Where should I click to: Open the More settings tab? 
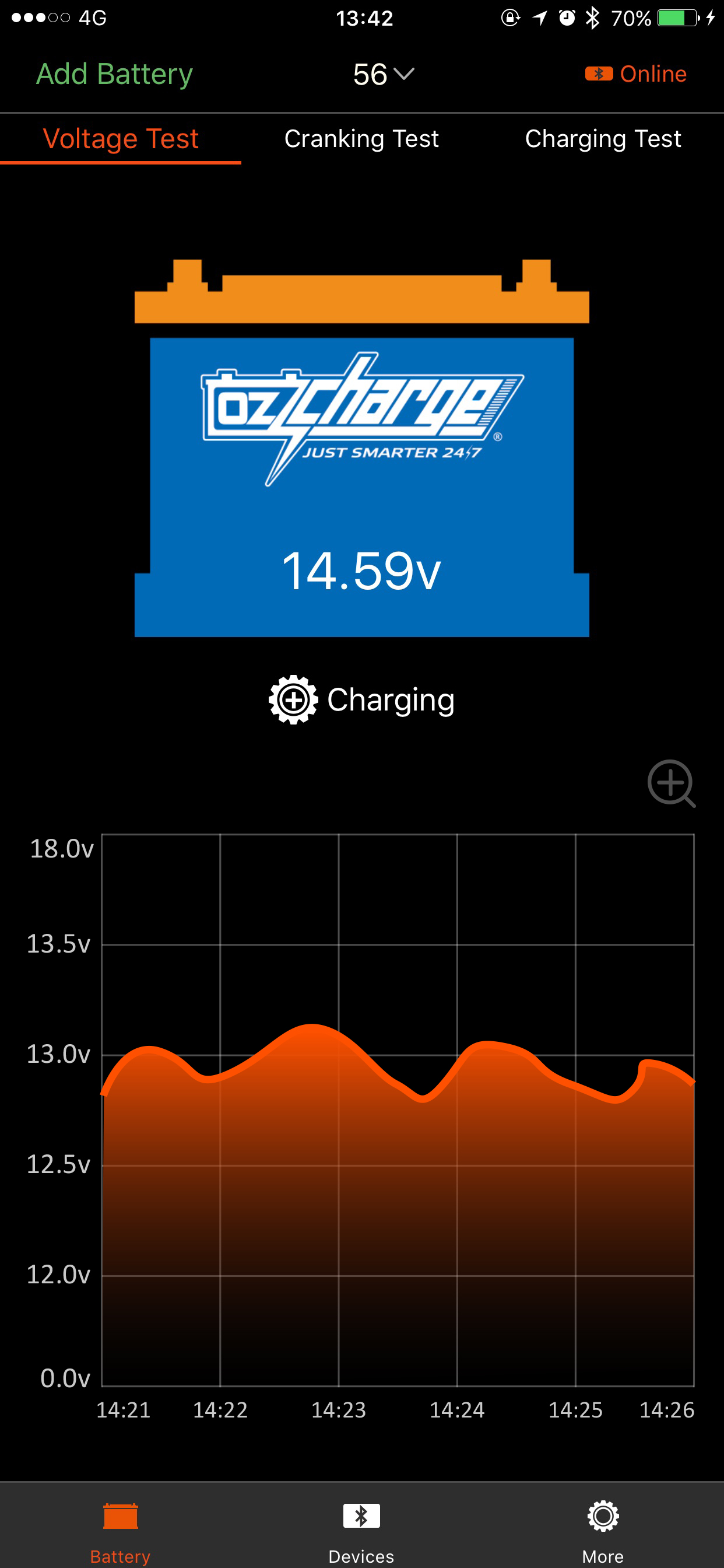tap(601, 1522)
